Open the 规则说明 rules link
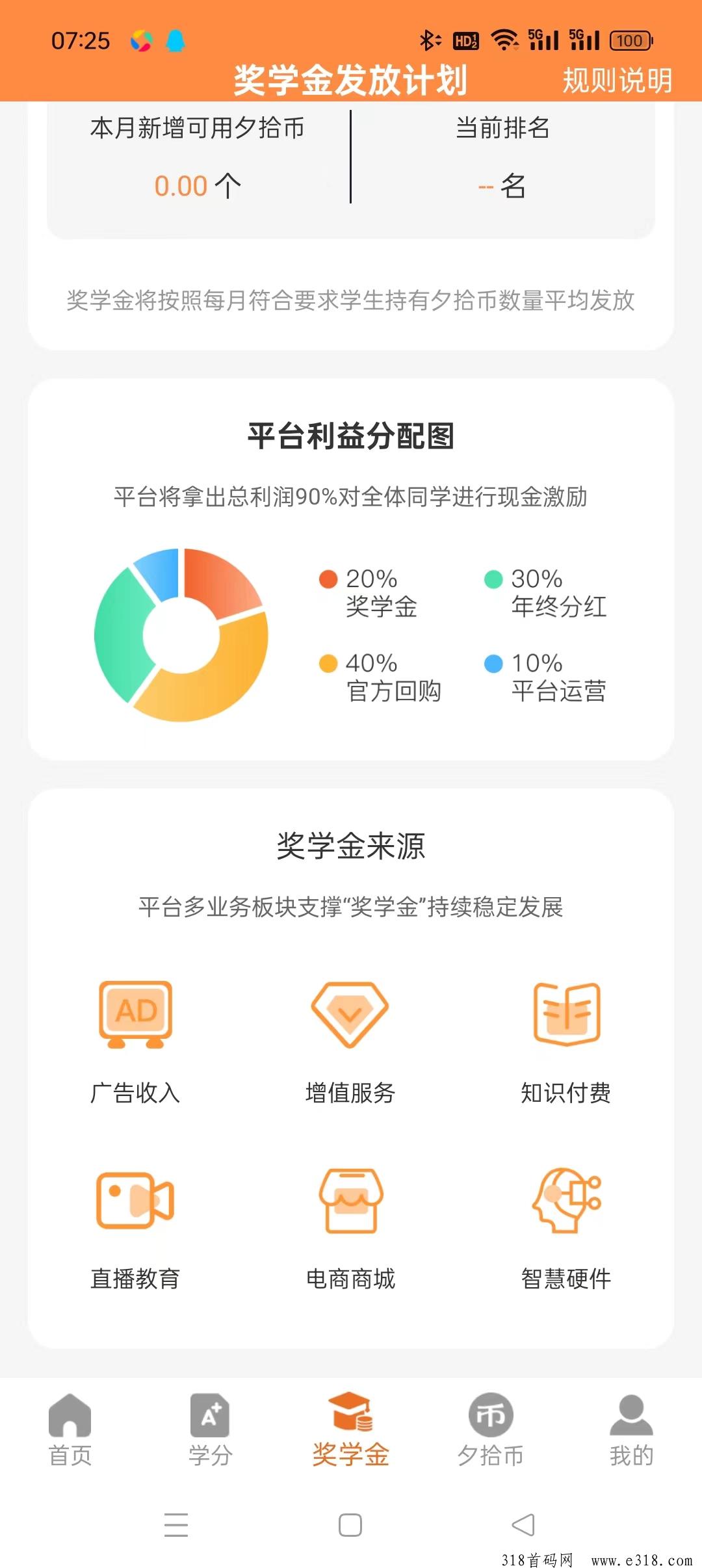The width and height of the screenshot is (702, 1568). click(x=617, y=81)
